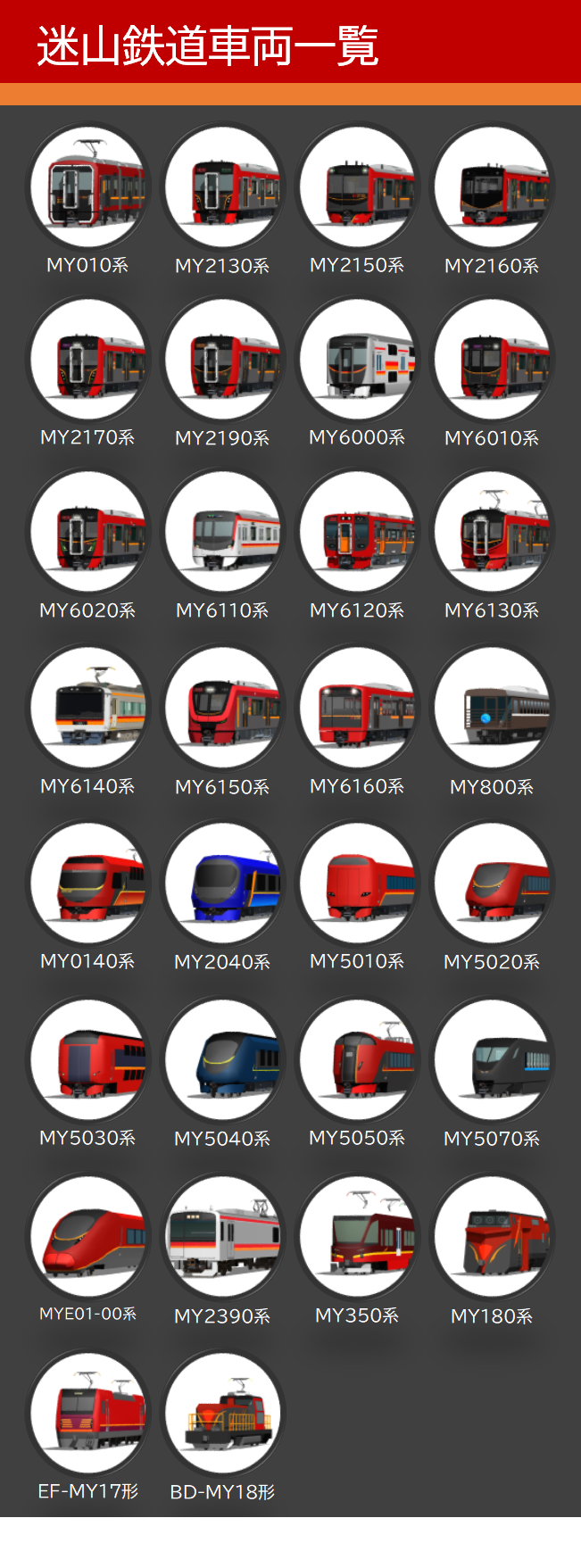View the black MY5070系 train
This screenshot has width=581, height=1568.
coord(492,1059)
